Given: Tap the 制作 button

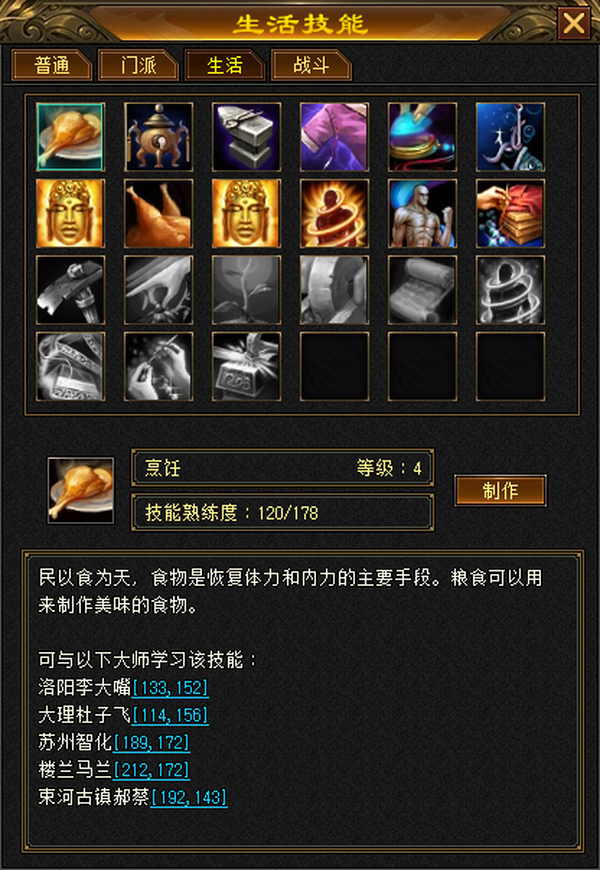Looking at the screenshot, I should (501, 490).
